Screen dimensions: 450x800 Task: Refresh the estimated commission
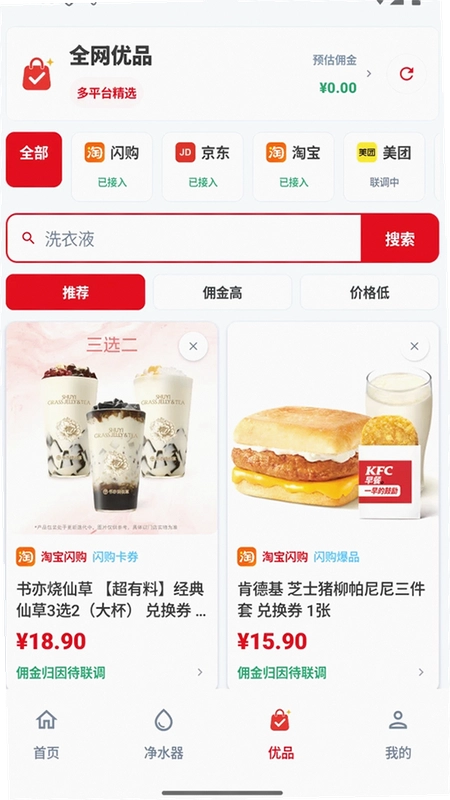point(406,74)
